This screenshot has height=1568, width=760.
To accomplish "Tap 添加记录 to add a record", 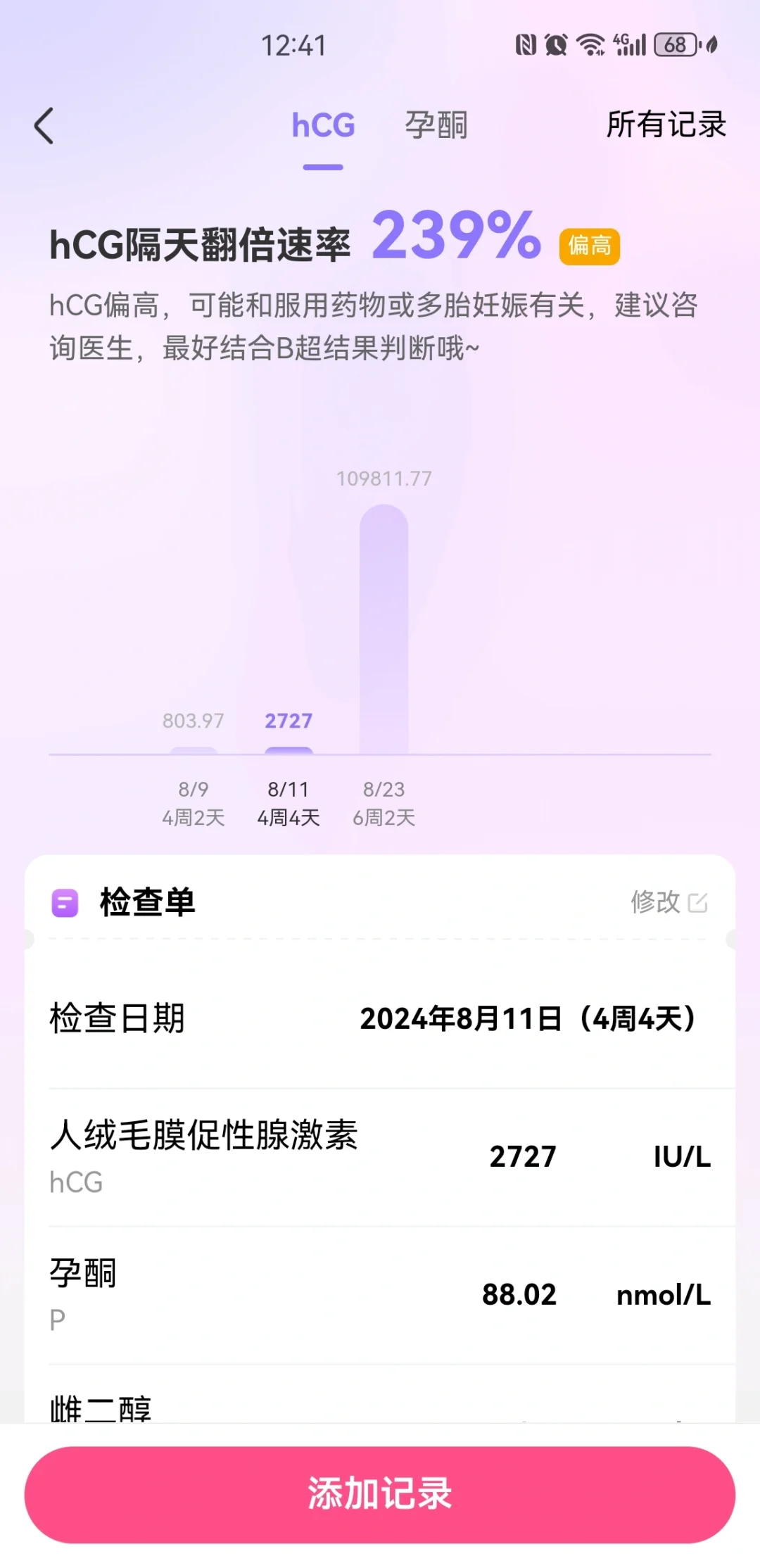I will (x=380, y=1494).
